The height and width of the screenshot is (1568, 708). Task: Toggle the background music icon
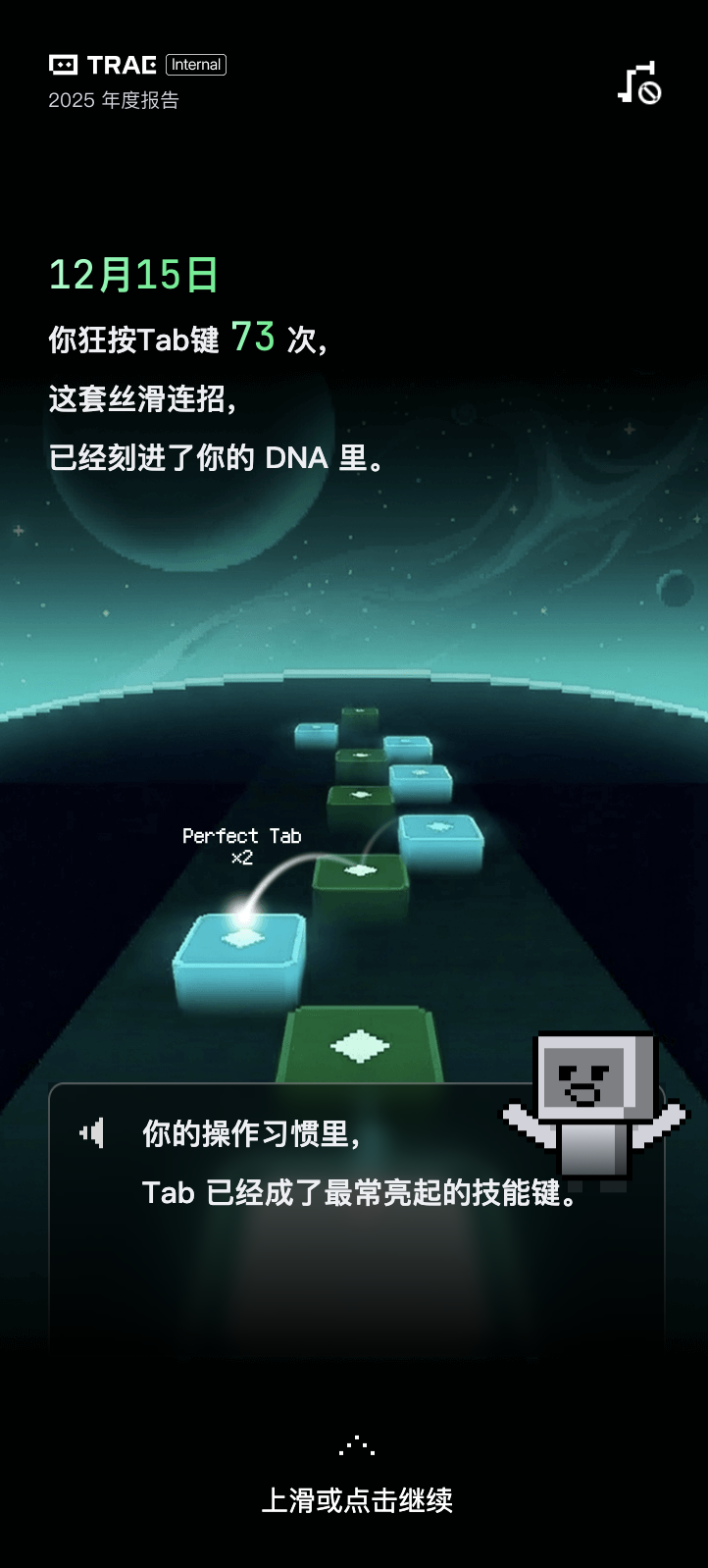(639, 83)
